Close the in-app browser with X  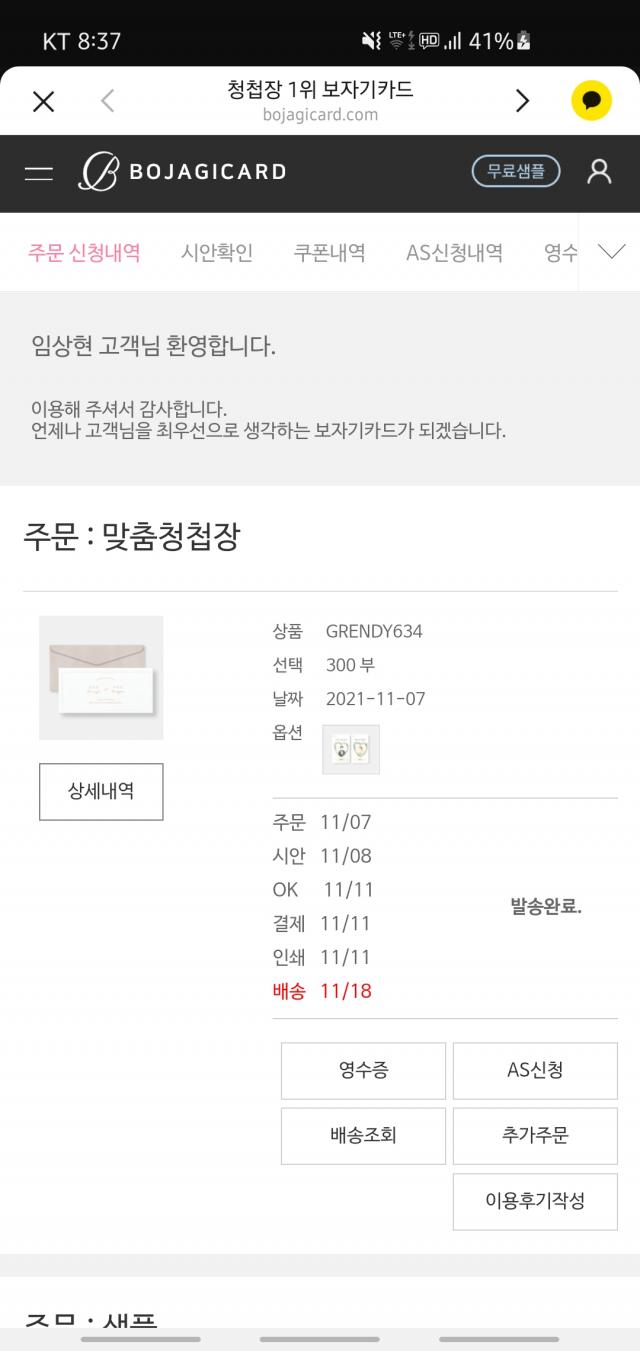point(43,101)
